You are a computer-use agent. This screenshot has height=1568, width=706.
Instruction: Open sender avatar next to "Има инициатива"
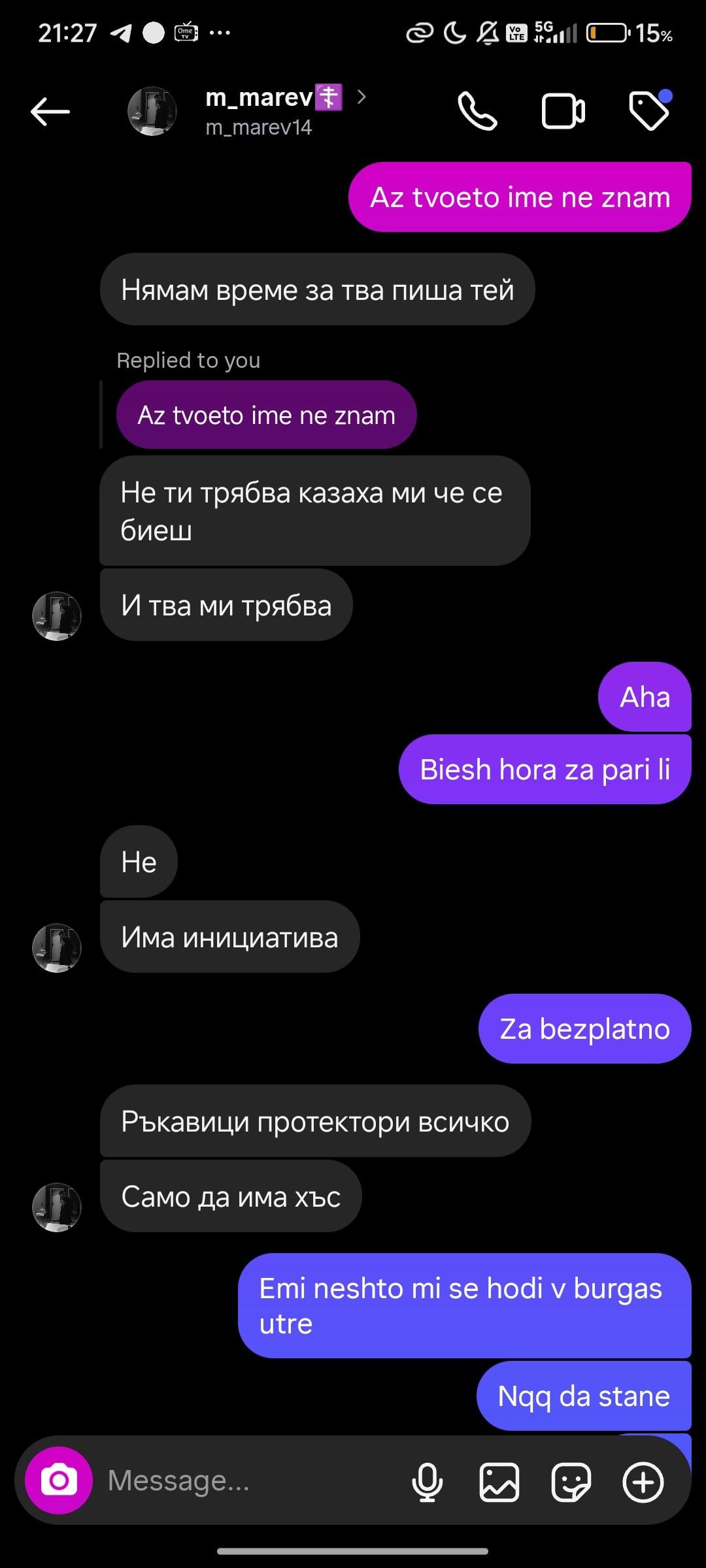point(57,947)
